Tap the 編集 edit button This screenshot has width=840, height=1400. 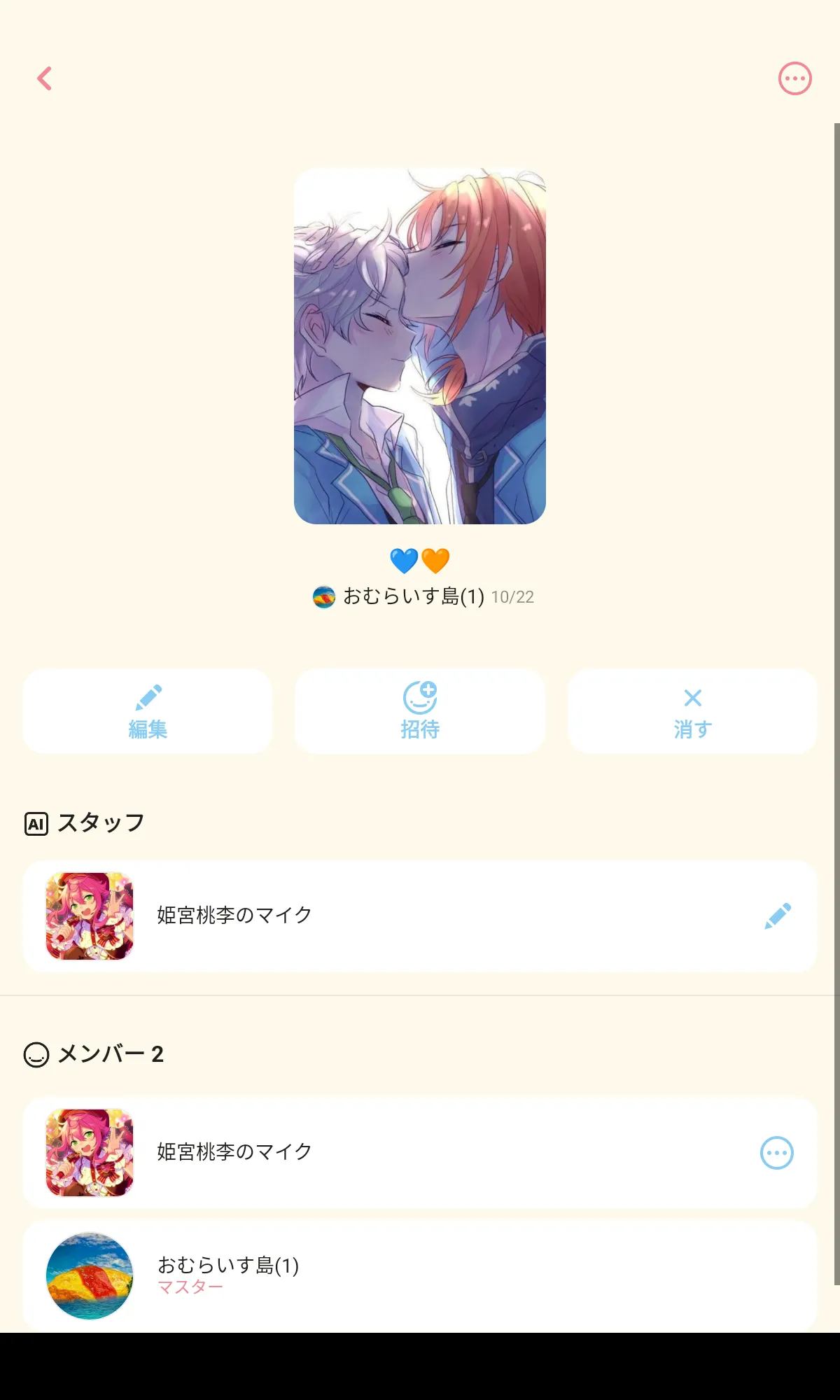pos(148,711)
